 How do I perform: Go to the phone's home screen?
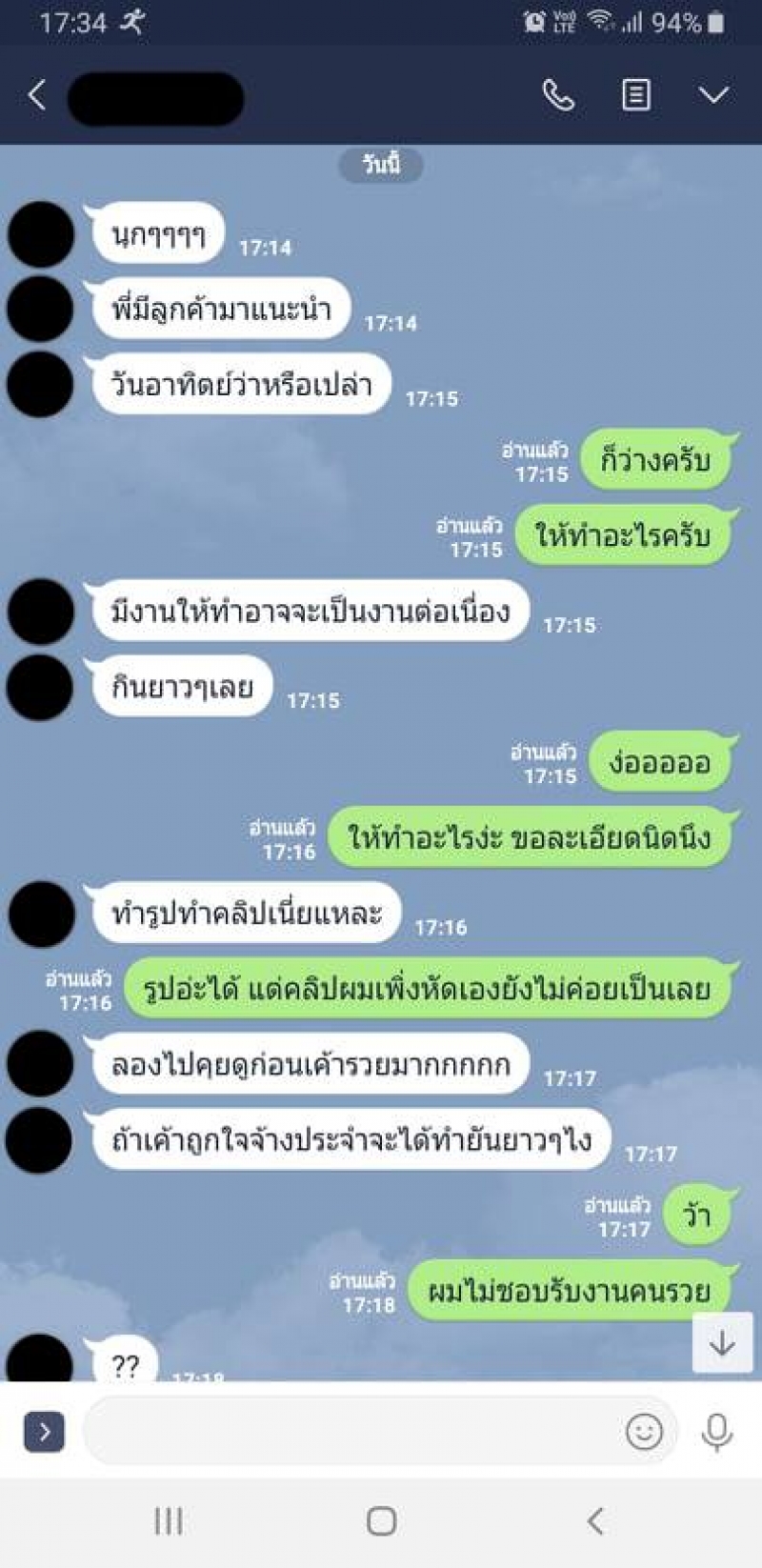pos(381,1521)
